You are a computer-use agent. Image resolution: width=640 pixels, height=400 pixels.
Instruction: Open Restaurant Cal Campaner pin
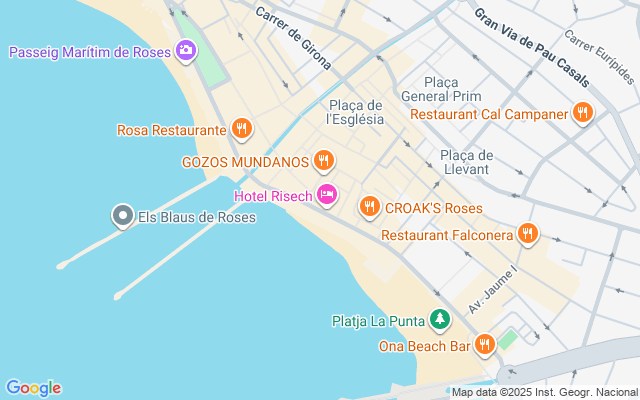[583, 112]
